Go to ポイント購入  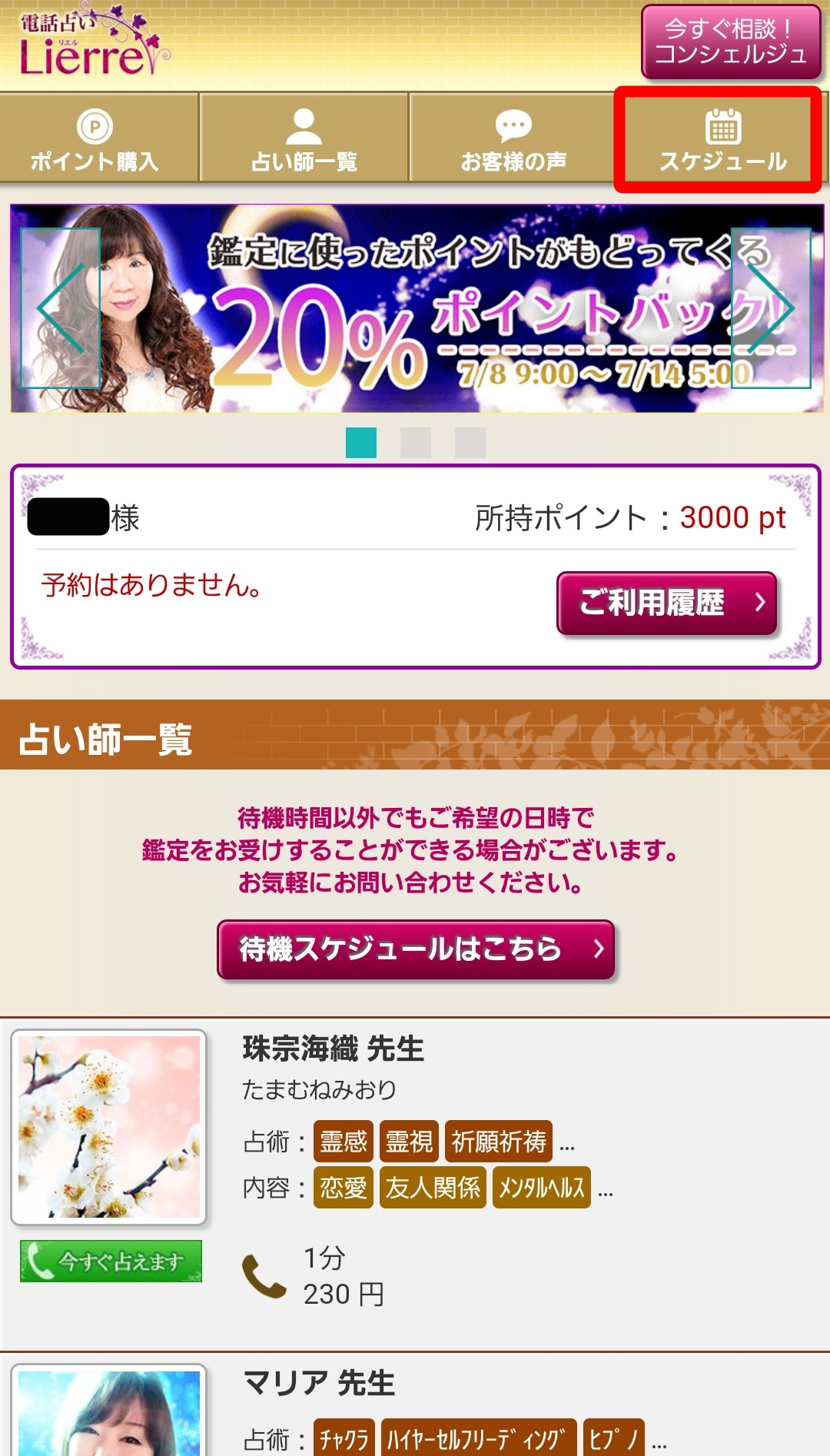coord(95,139)
